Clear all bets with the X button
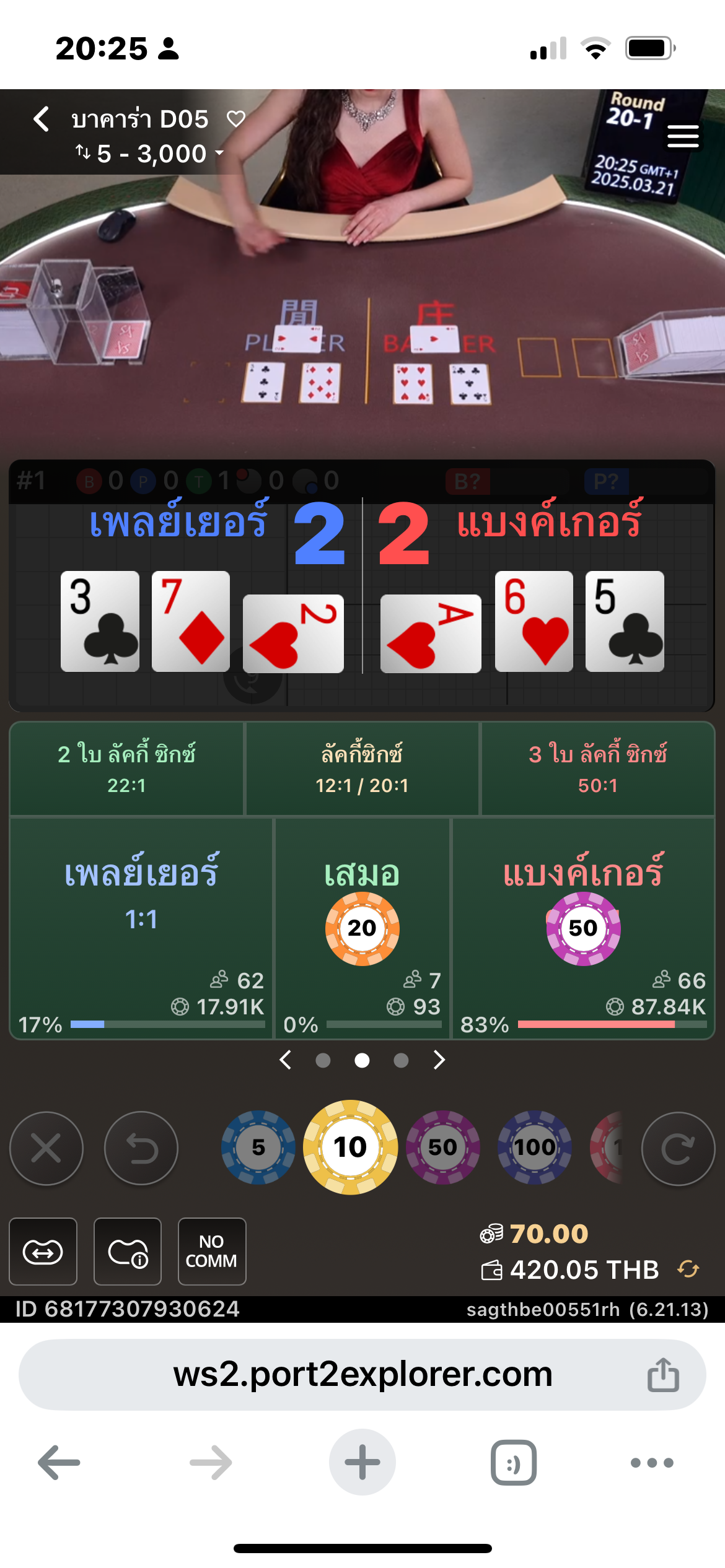This screenshot has width=725, height=1568. pos(46,1148)
